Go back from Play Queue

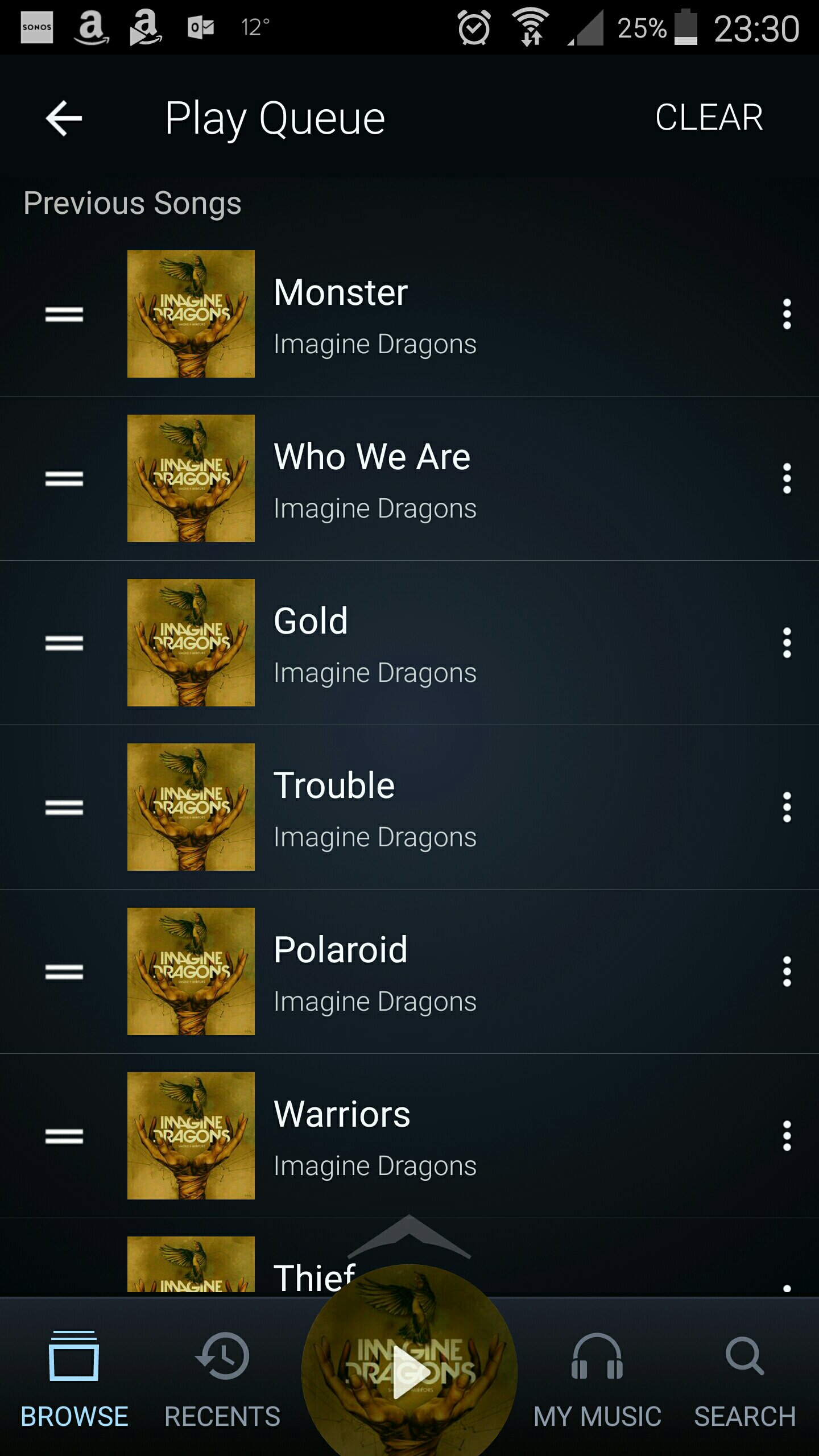(x=64, y=118)
